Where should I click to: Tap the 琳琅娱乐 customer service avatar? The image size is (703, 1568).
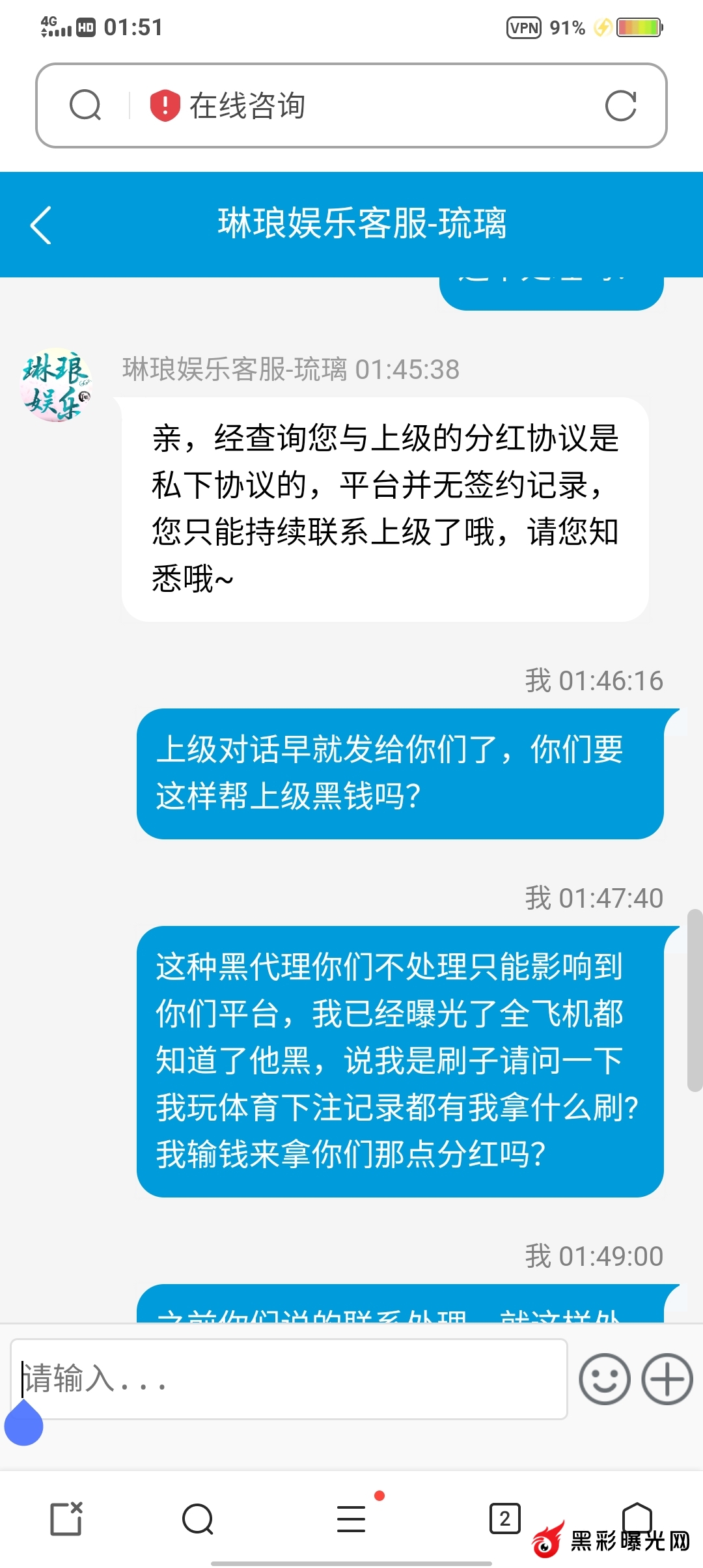click(x=56, y=385)
